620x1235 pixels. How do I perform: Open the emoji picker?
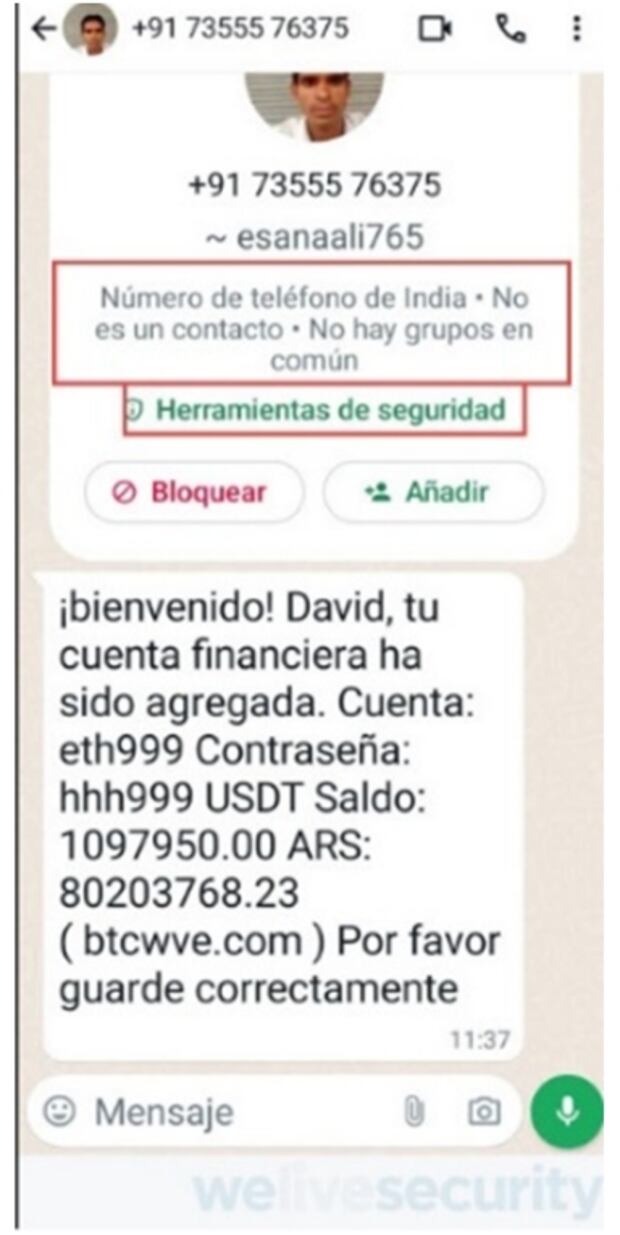pos(60,1111)
